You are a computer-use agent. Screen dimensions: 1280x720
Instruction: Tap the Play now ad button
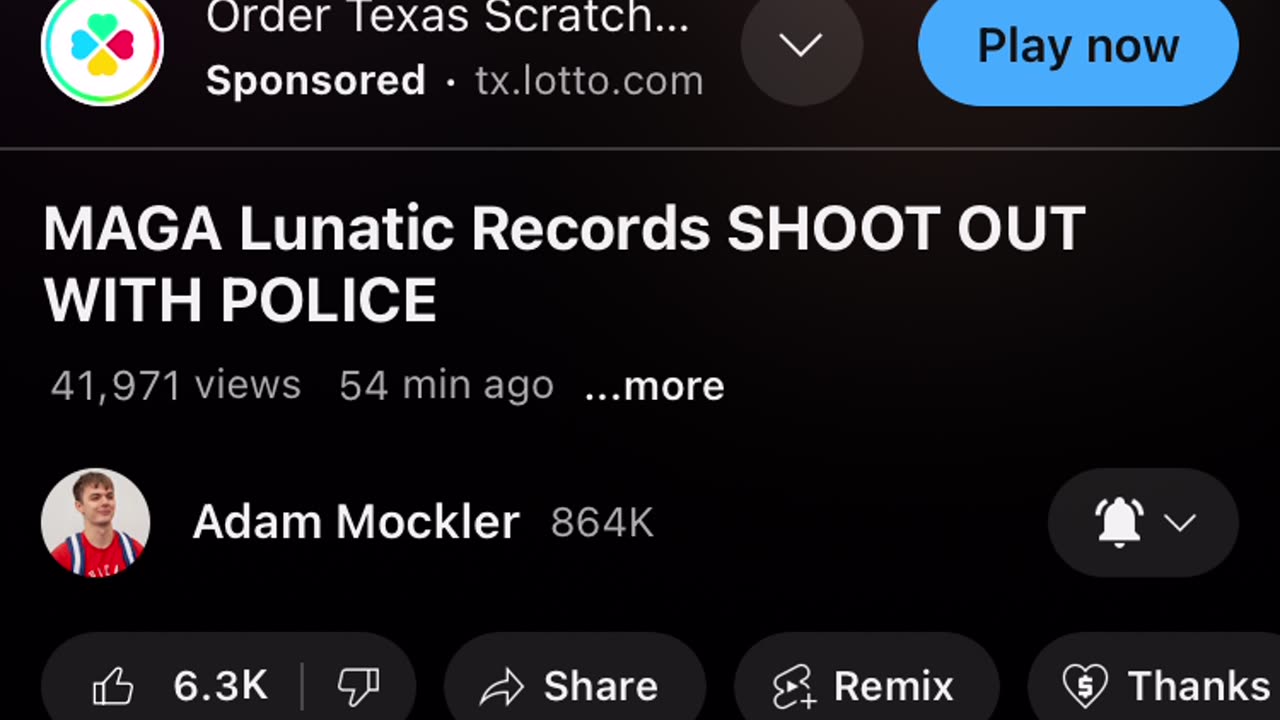(1077, 47)
